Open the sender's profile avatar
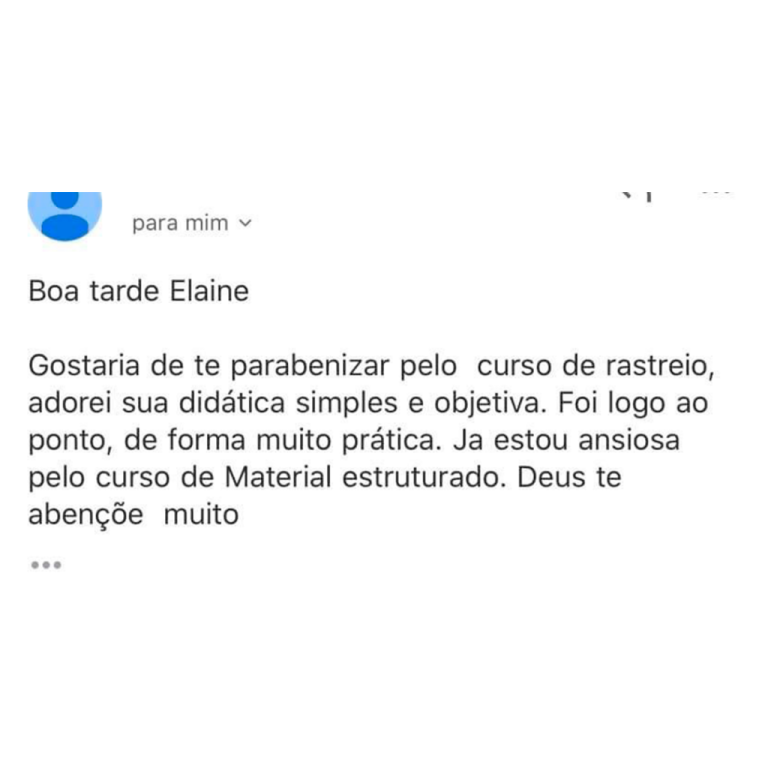The height and width of the screenshot is (768, 768). (65, 215)
